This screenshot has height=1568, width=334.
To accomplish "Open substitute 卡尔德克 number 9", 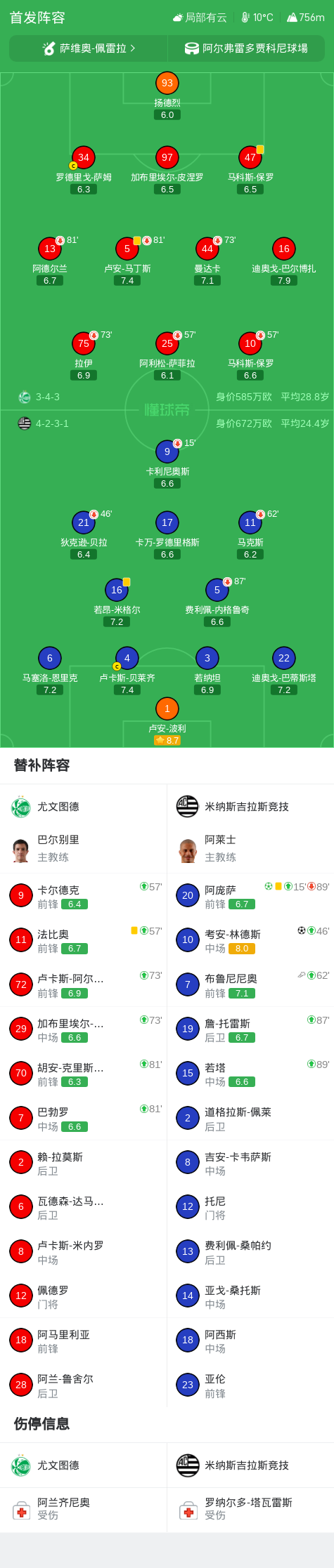I will point(84,895).
